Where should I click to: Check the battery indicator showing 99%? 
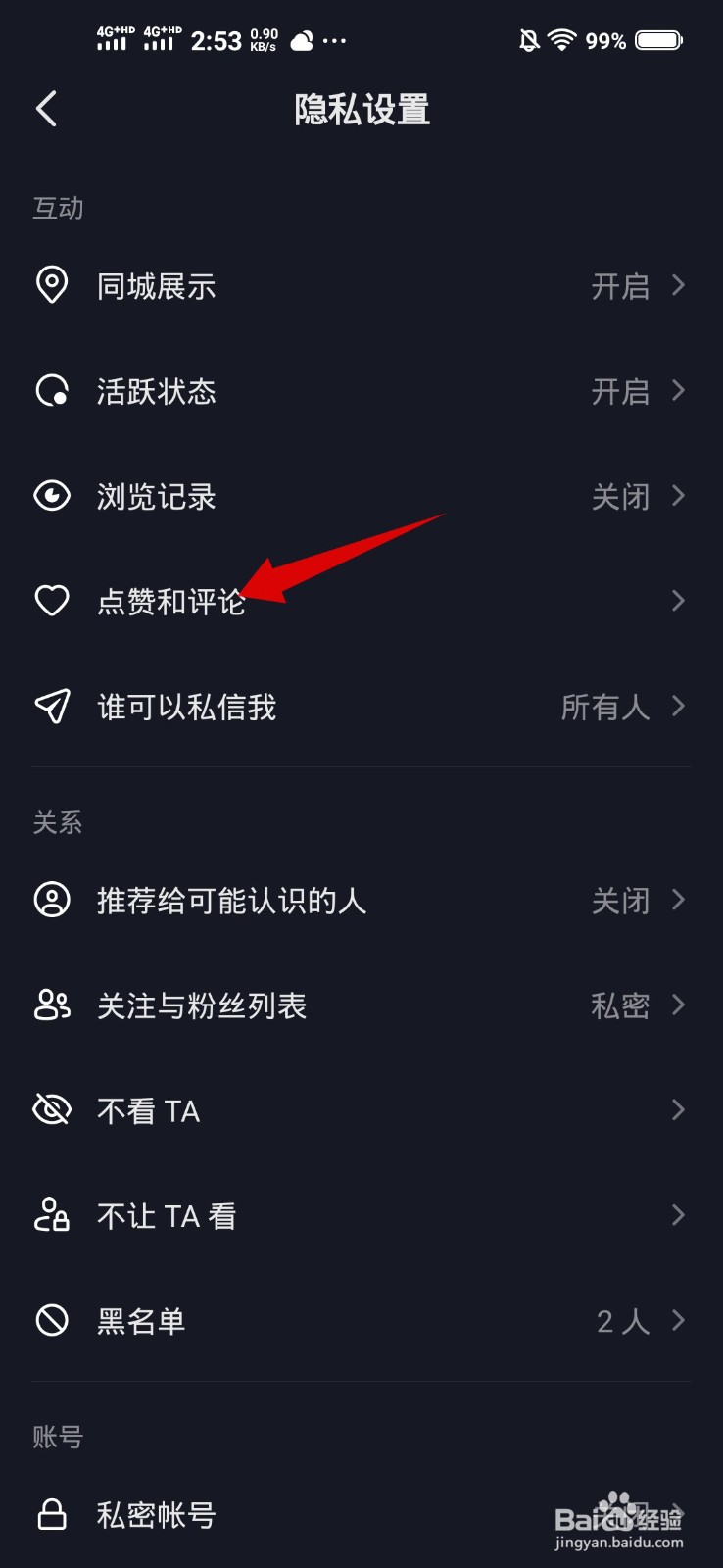pos(661,39)
